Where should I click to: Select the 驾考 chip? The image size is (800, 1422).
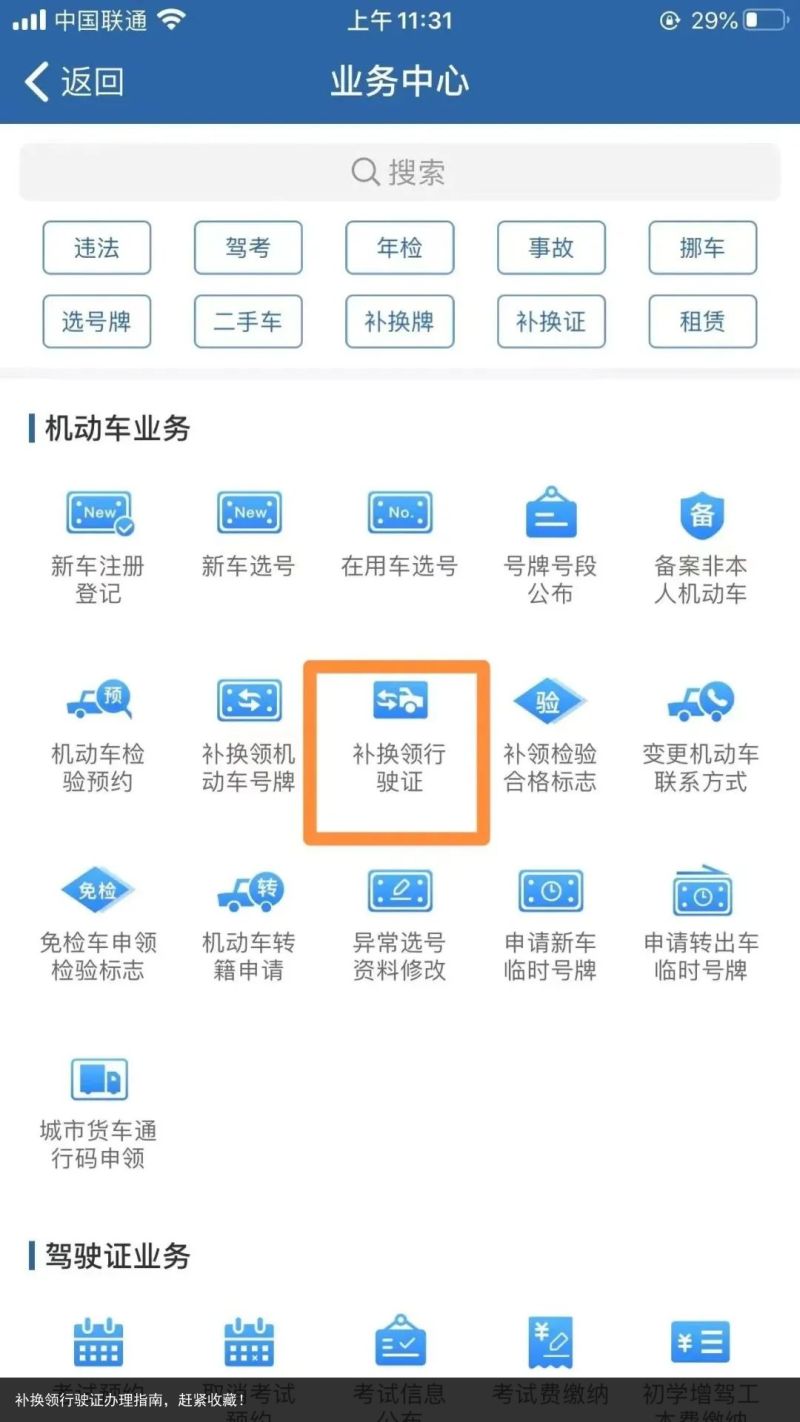(248, 248)
